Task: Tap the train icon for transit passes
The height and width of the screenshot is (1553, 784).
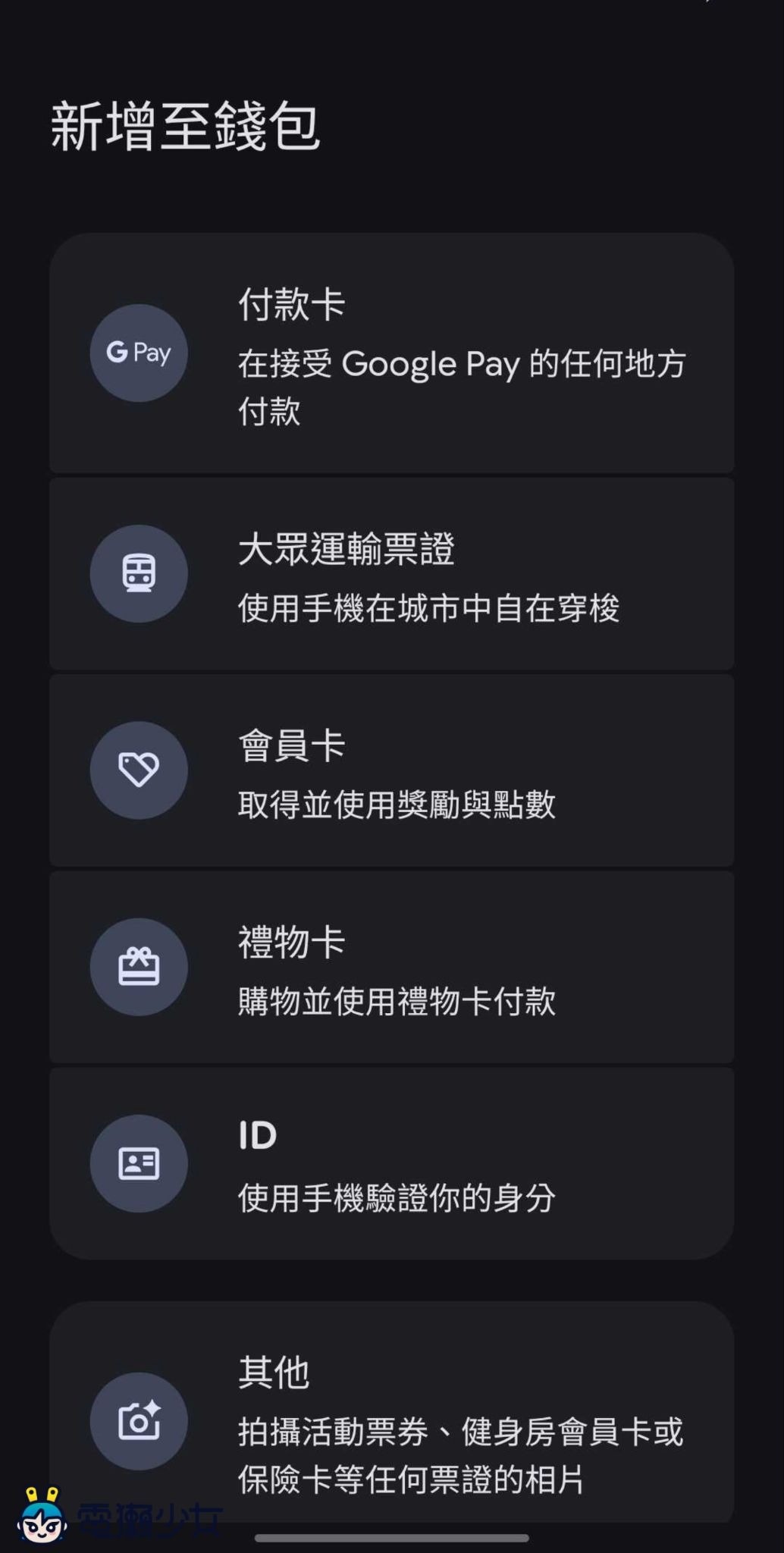Action: (x=137, y=574)
